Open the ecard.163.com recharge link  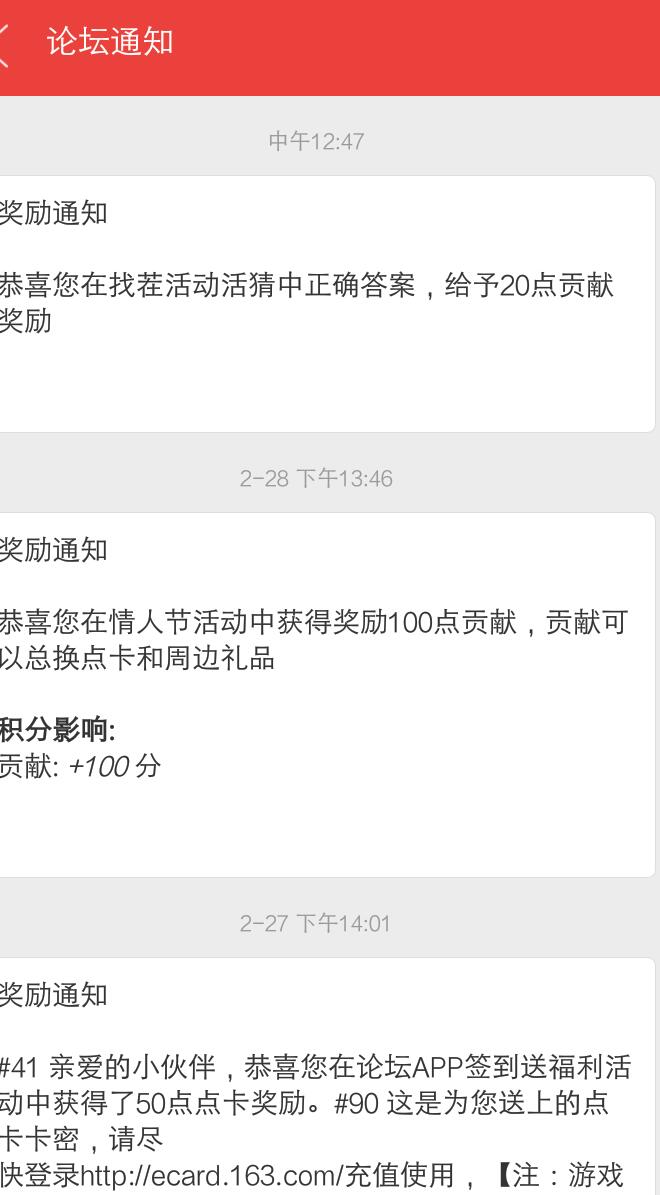tap(208, 1174)
